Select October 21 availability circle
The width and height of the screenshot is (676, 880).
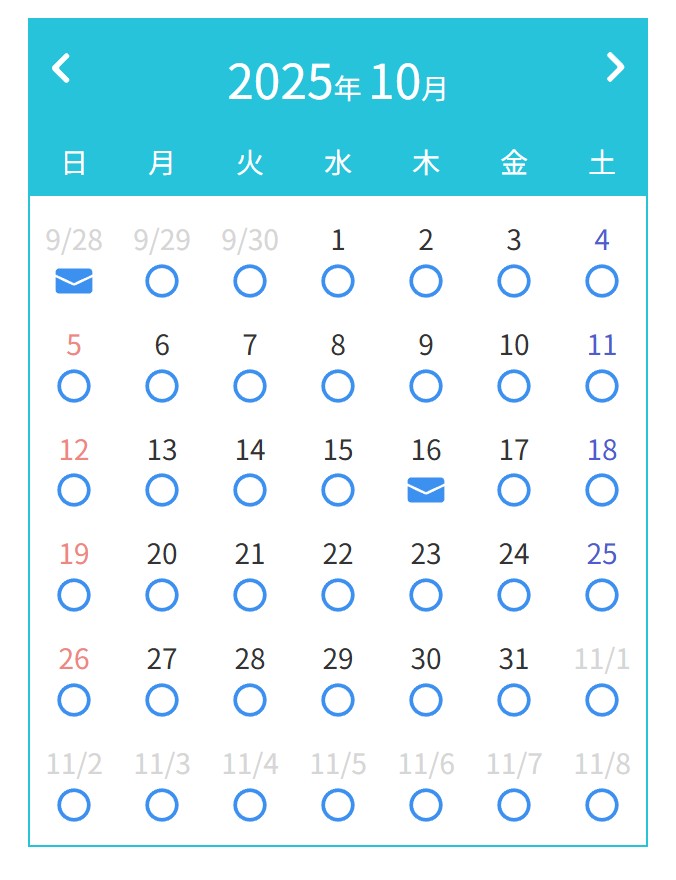[x=250, y=595]
